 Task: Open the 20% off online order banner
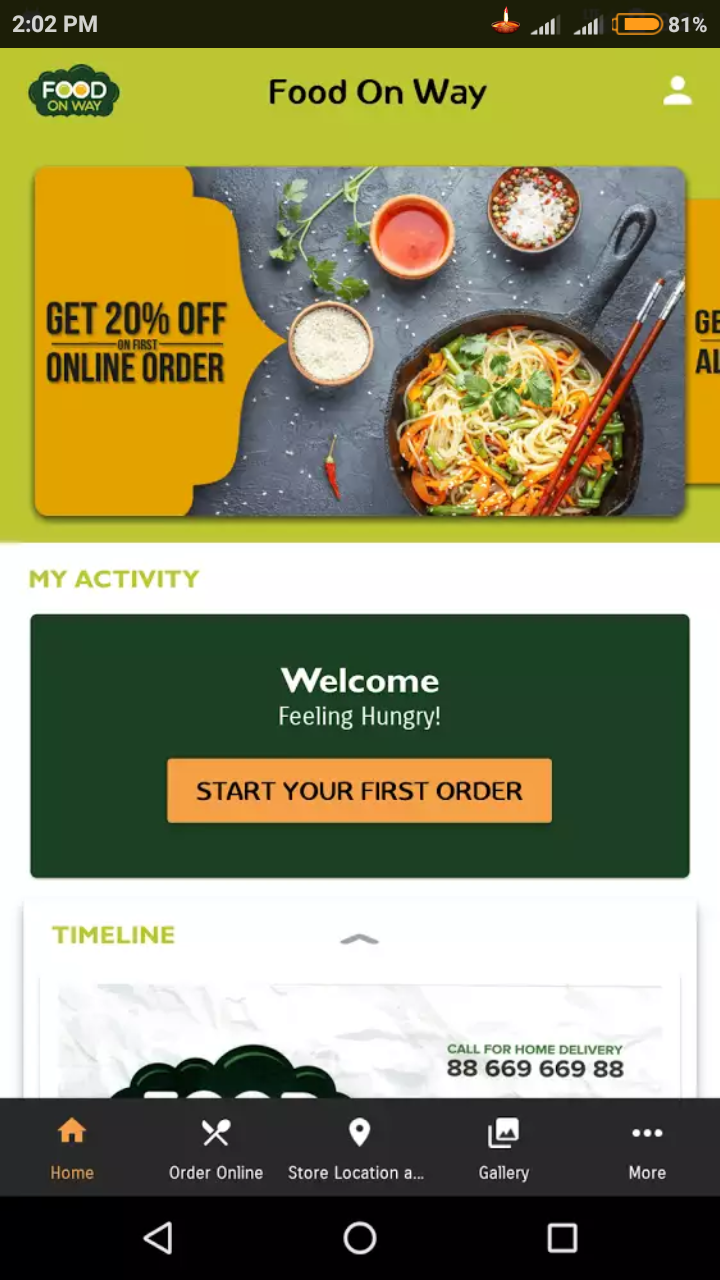pos(359,341)
